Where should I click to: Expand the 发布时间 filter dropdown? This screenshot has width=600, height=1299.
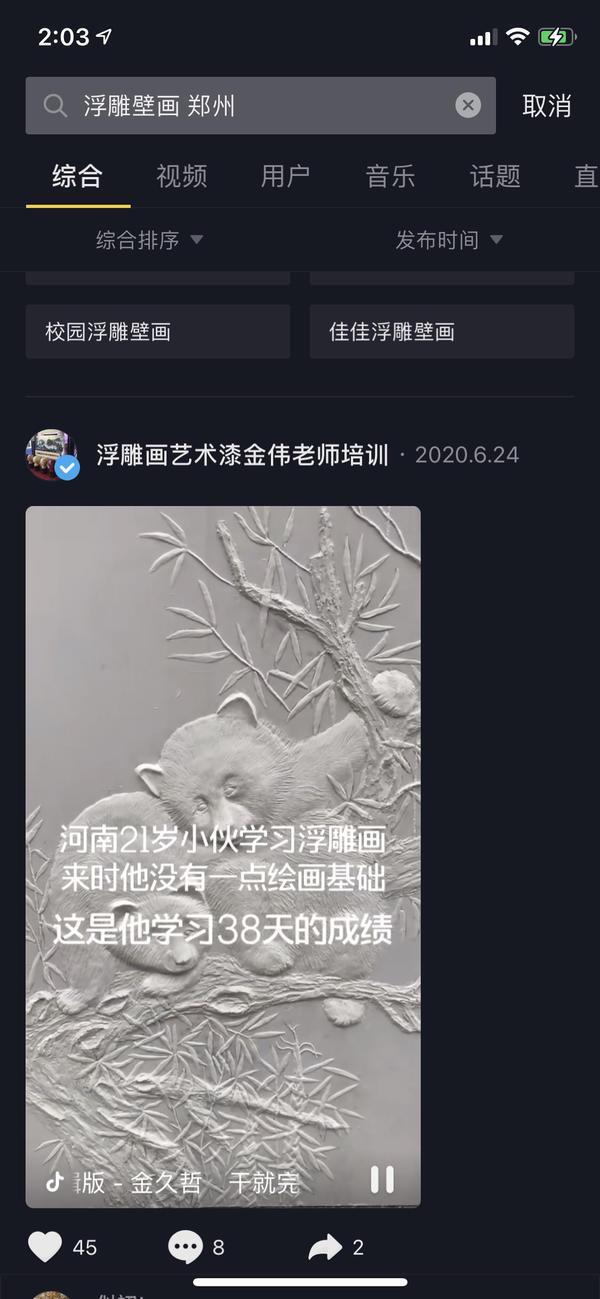pos(449,240)
